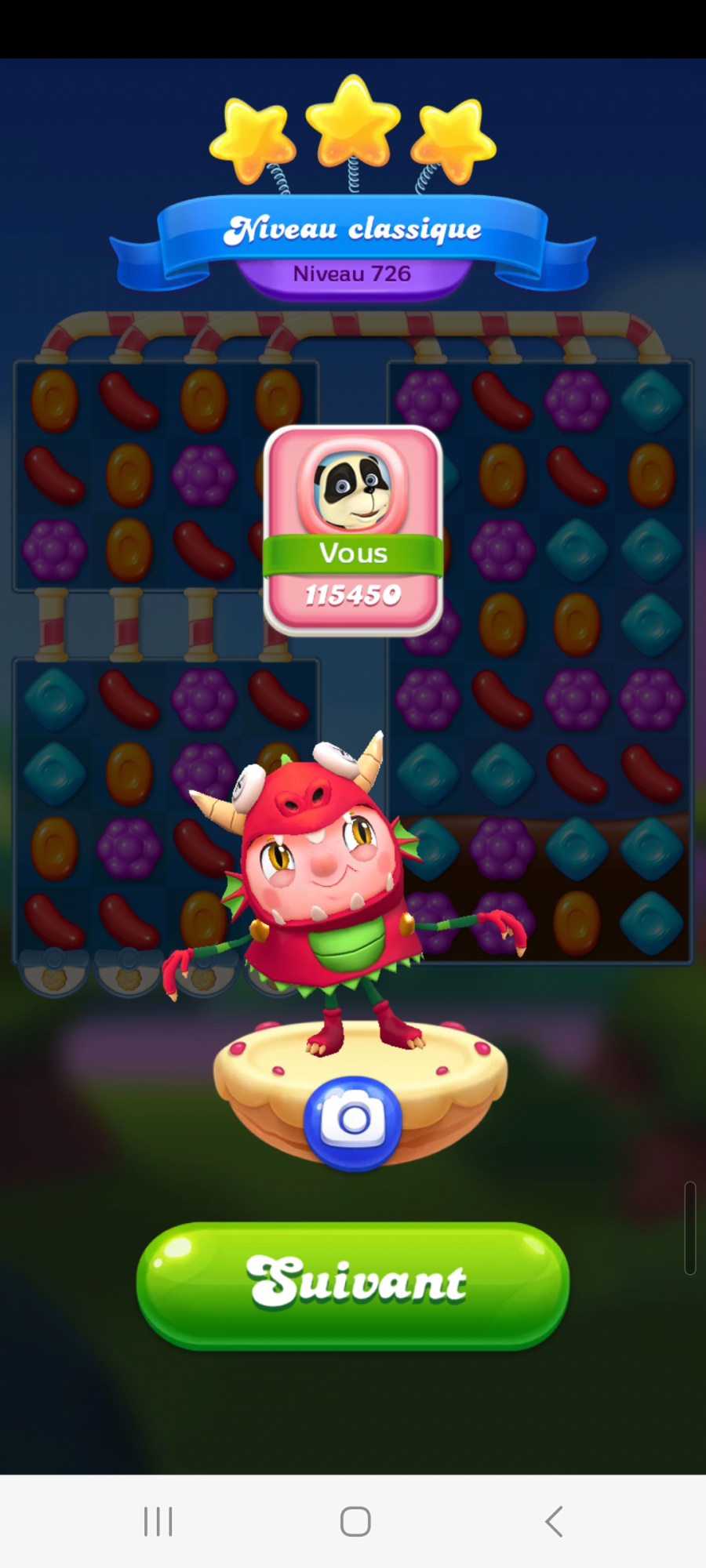706x1568 pixels.
Task: Open the recent apps list
Action: point(158,1522)
